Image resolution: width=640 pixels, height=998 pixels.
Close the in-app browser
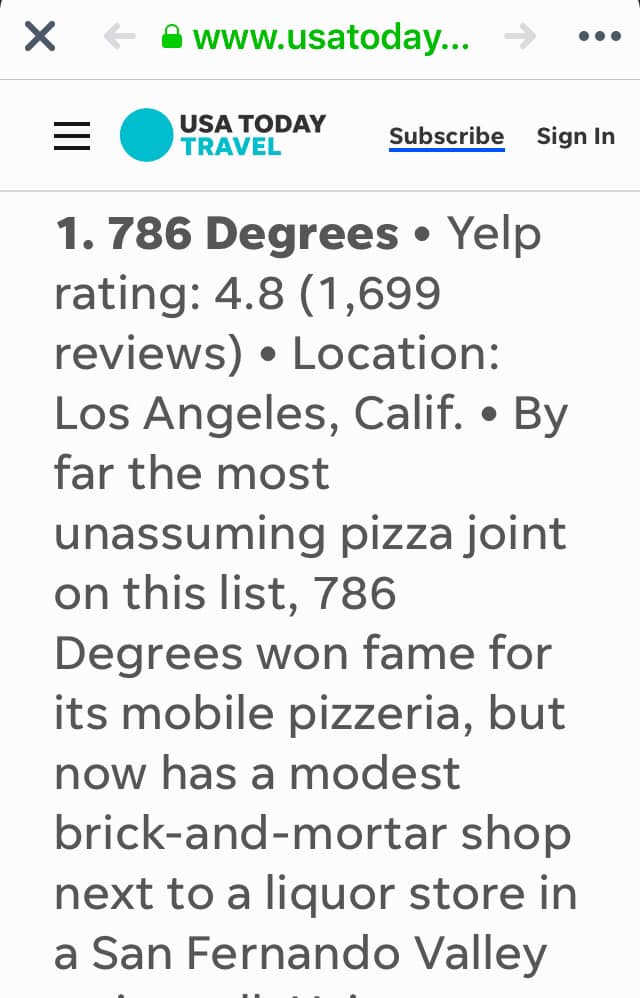pos(39,37)
